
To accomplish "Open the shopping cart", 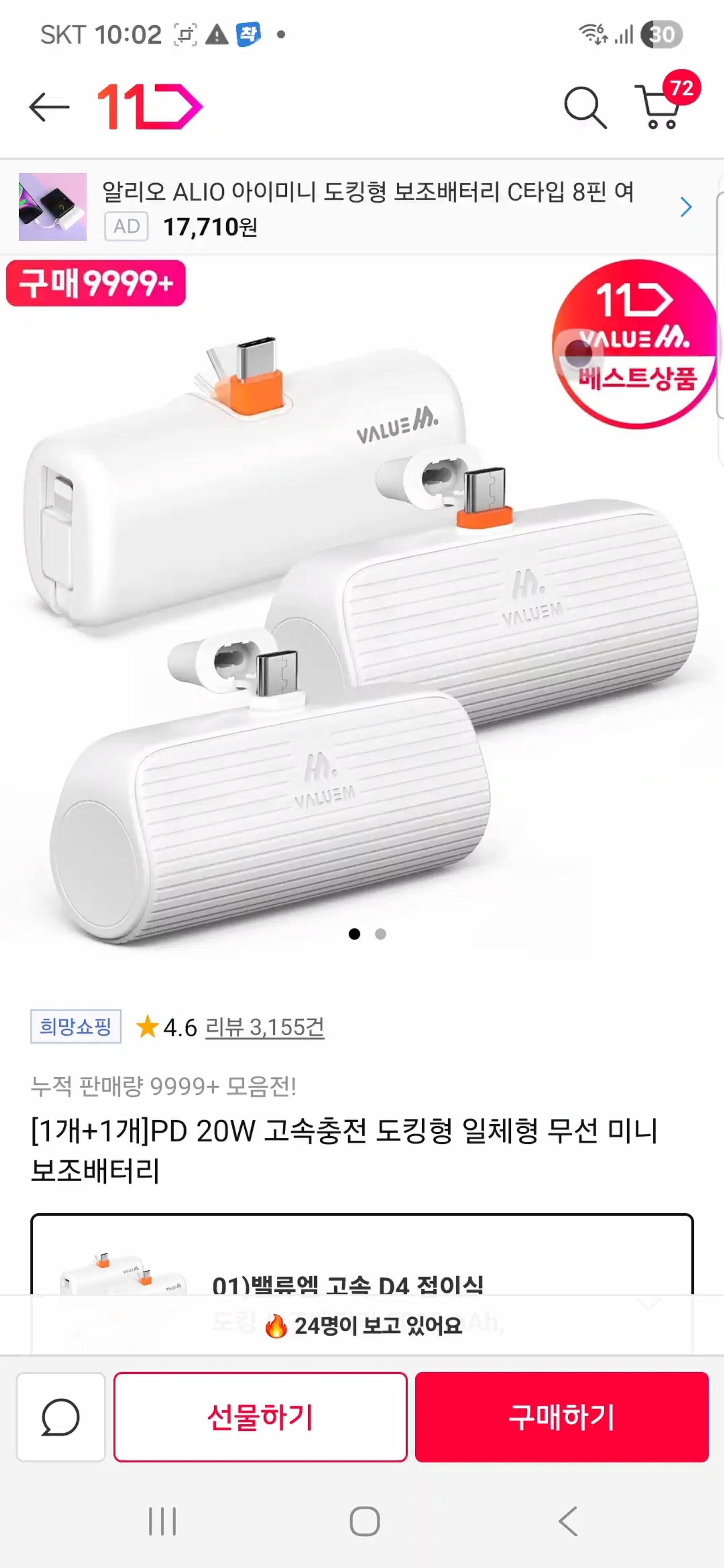I will 660,108.
